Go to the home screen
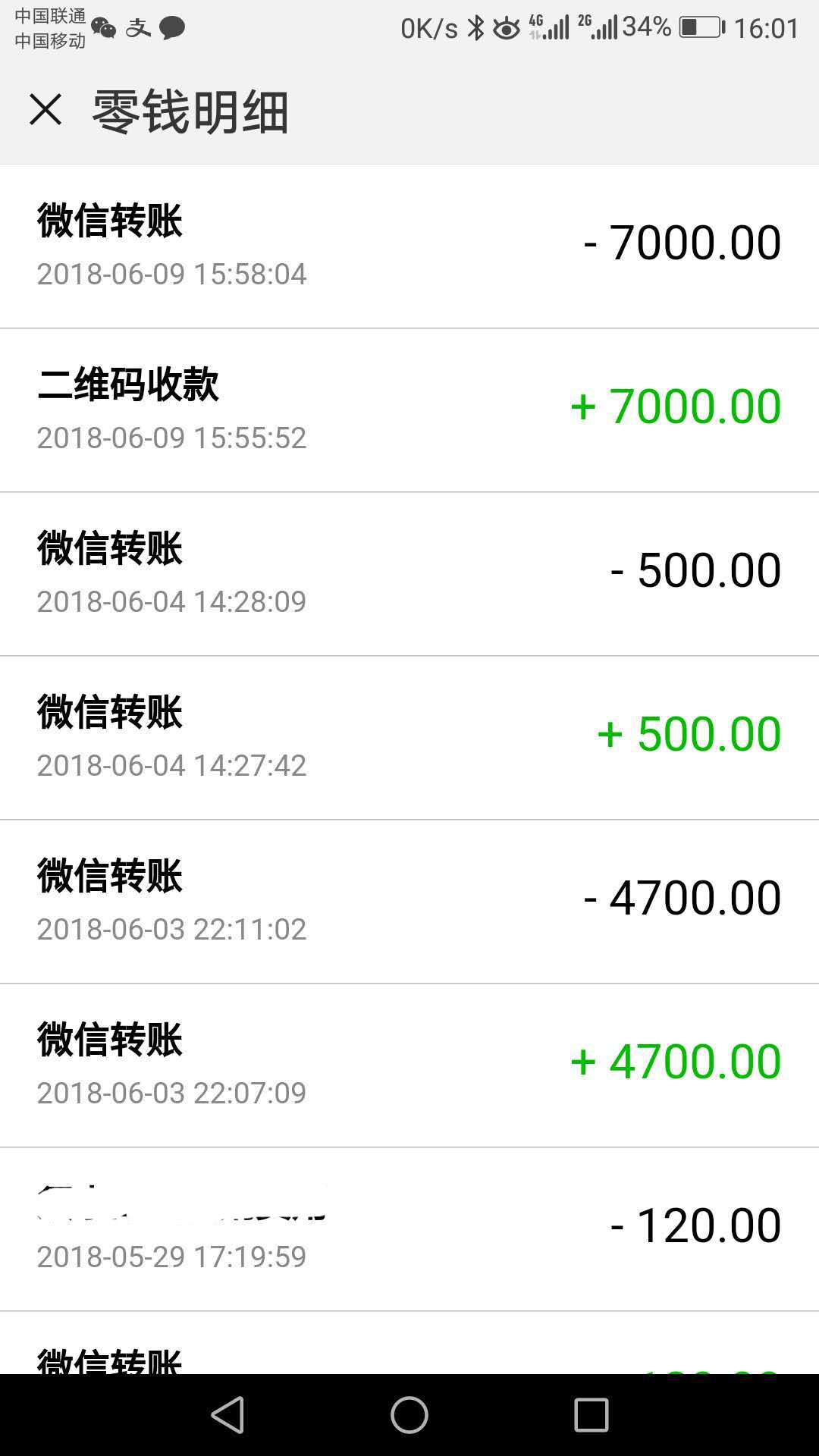Image resolution: width=819 pixels, height=1456 pixels. coord(409,1415)
